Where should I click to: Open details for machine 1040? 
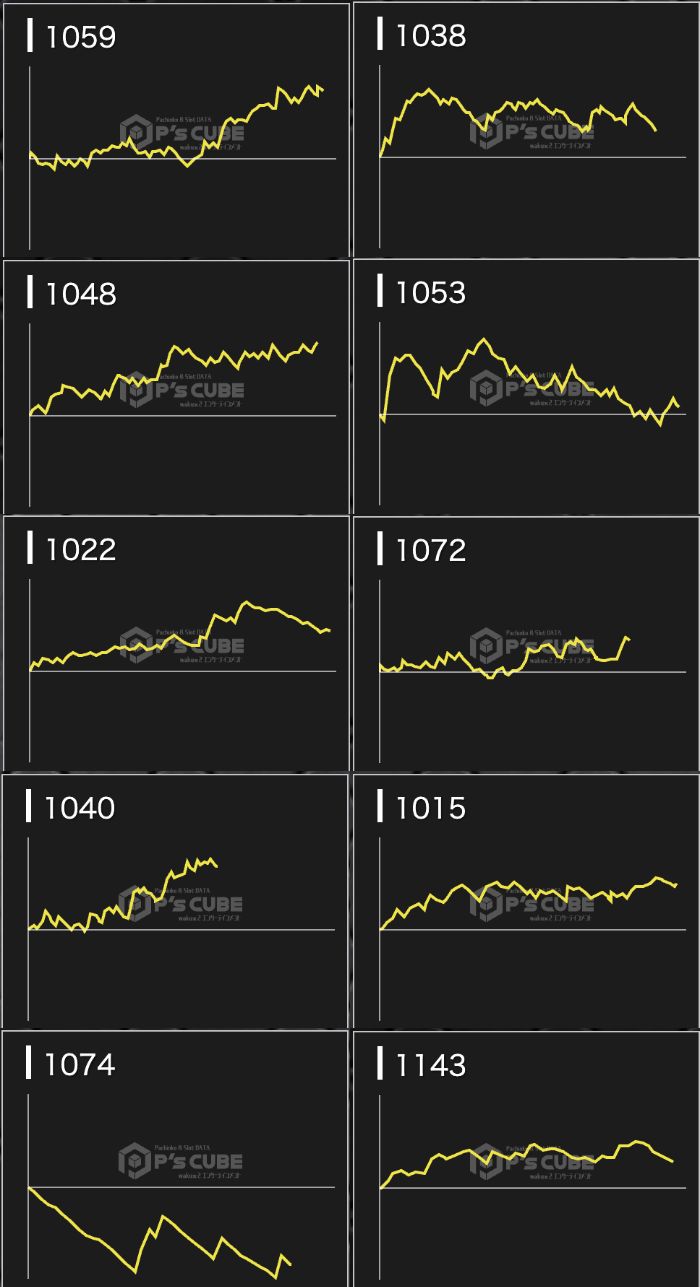pos(176,900)
